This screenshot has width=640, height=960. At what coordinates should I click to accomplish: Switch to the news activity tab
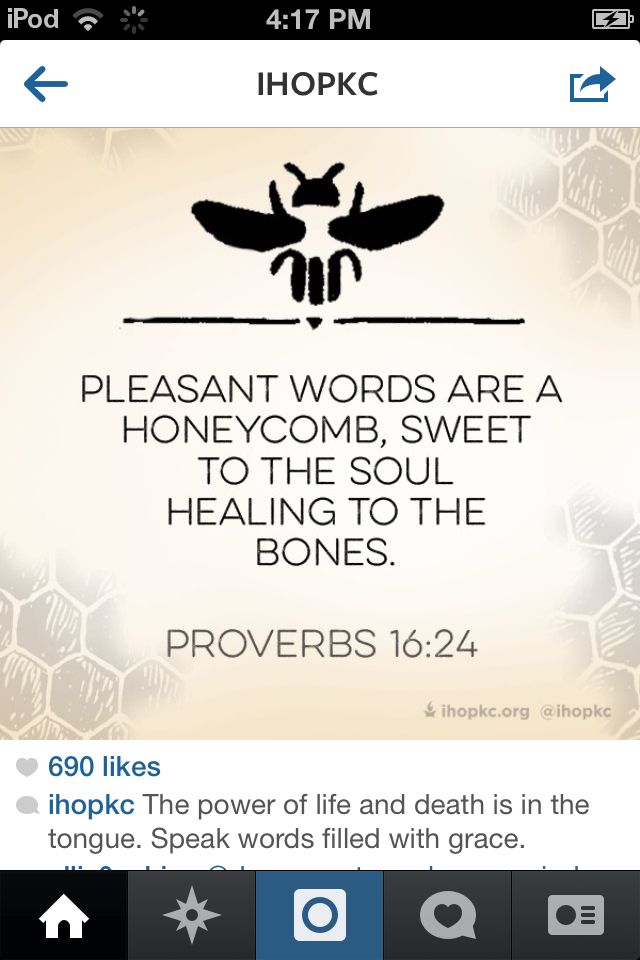pyautogui.click(x=447, y=915)
